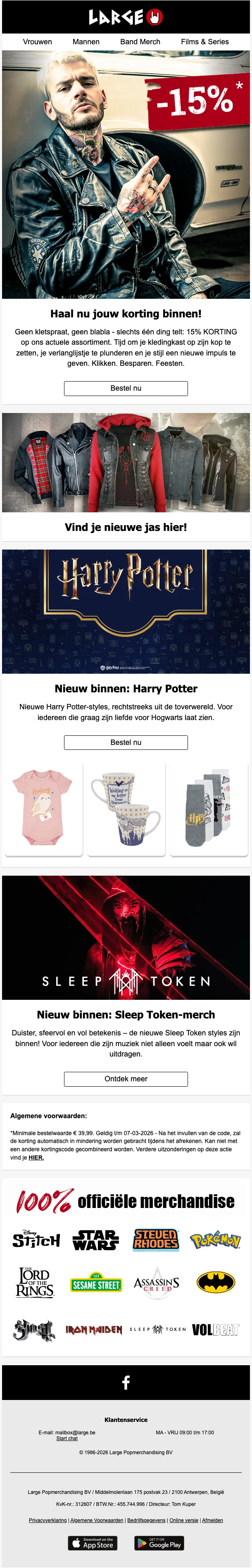252x1568 pixels.
Task: Open the Privacyverklaring link
Action: 48,1520
